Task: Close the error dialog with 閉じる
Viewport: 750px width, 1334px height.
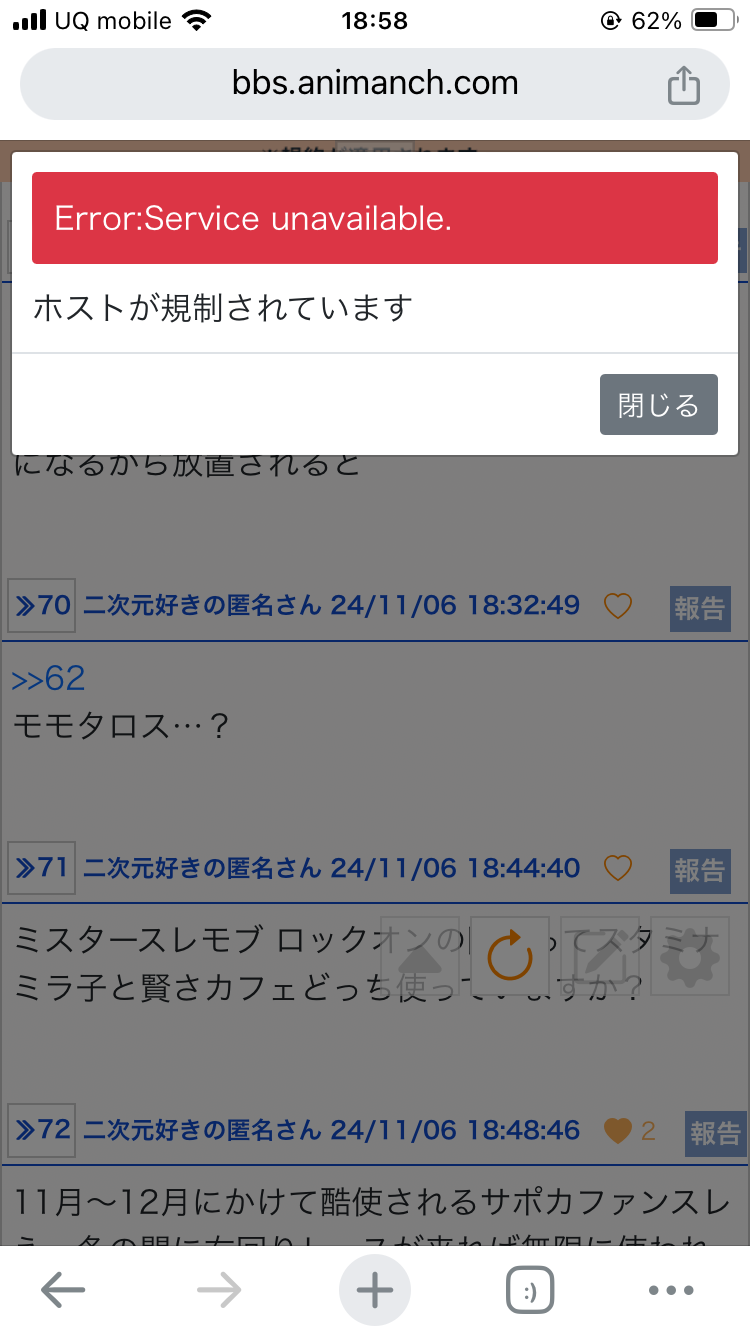Action: tap(658, 405)
